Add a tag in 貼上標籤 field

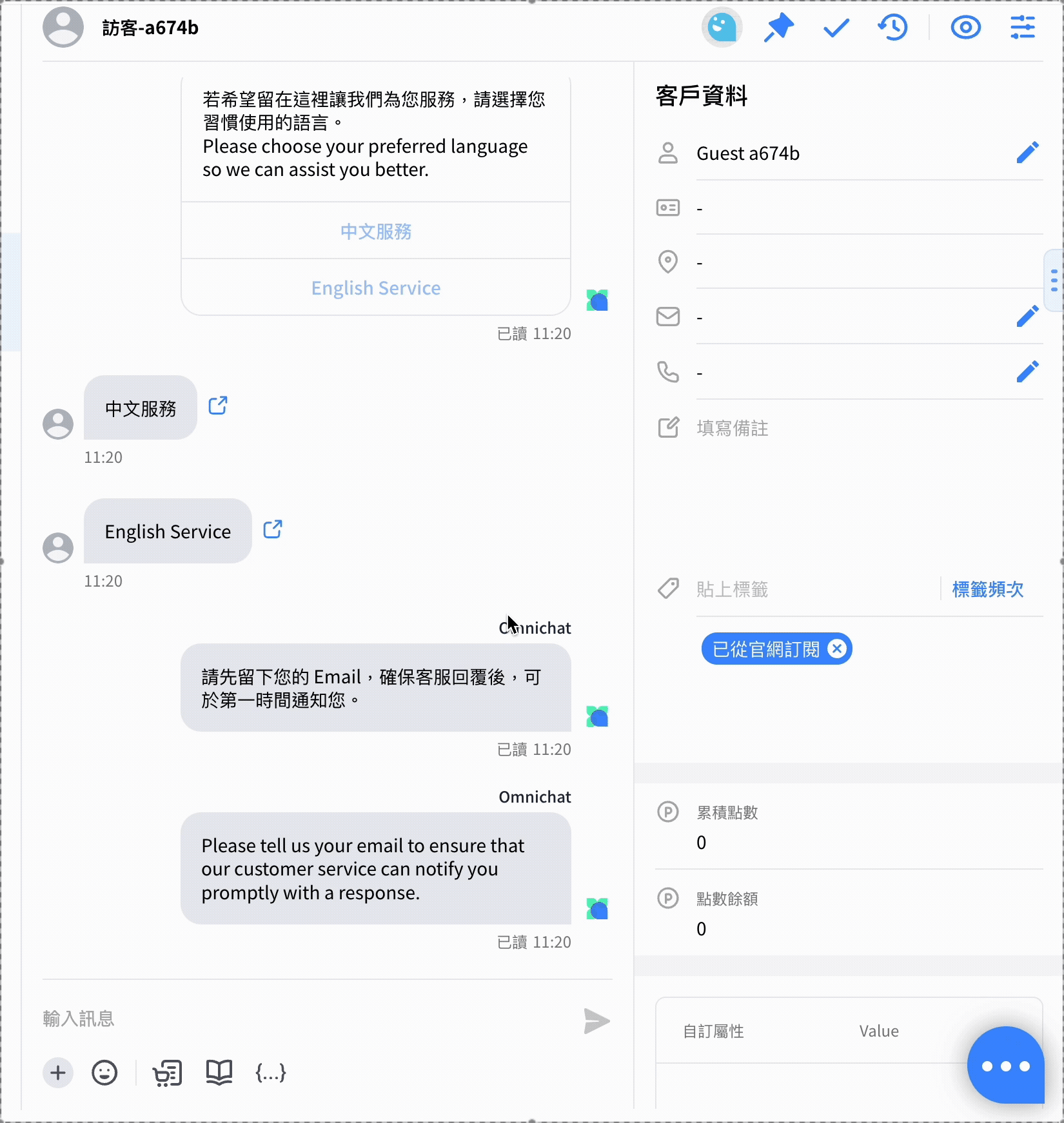[732, 589]
